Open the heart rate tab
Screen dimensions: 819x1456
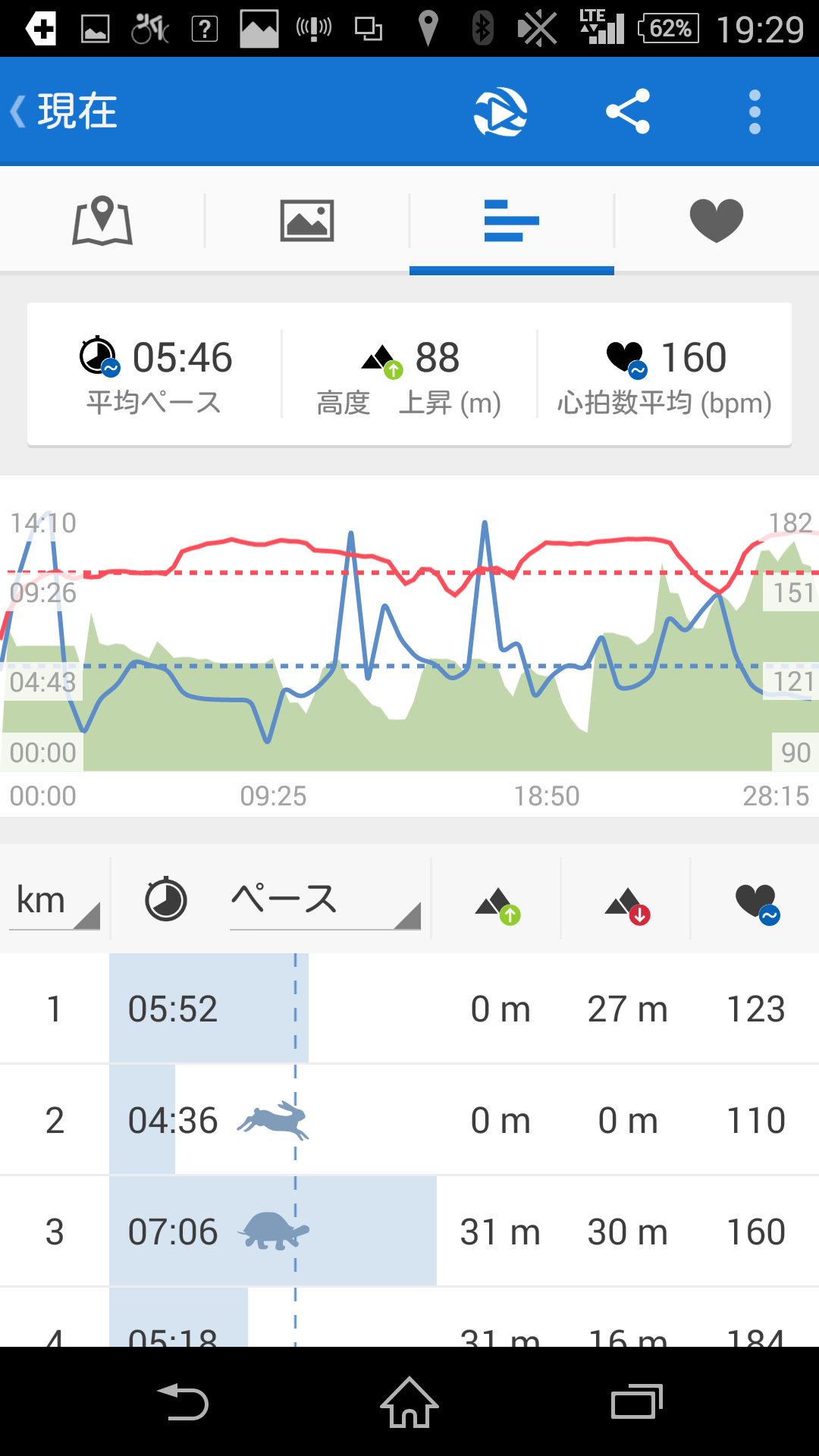pos(717,221)
